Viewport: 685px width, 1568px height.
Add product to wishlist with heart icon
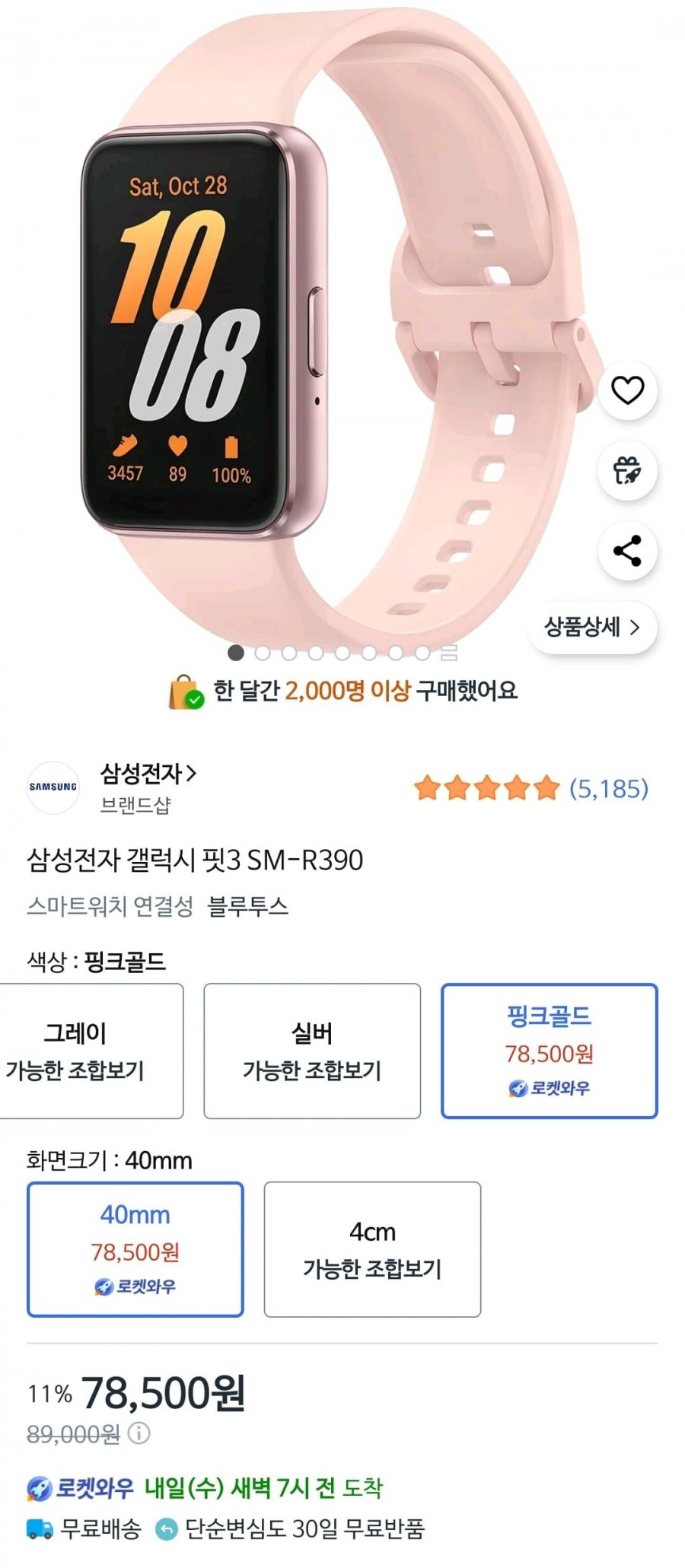point(627,390)
